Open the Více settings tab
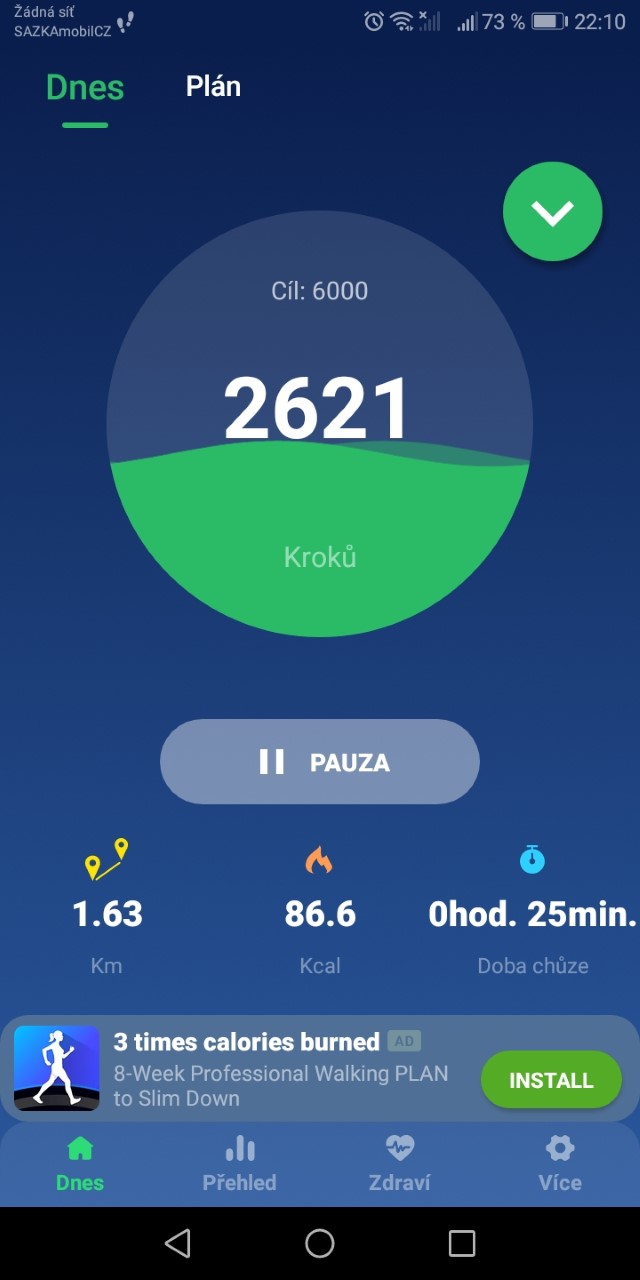640x1280 pixels. (x=560, y=1164)
